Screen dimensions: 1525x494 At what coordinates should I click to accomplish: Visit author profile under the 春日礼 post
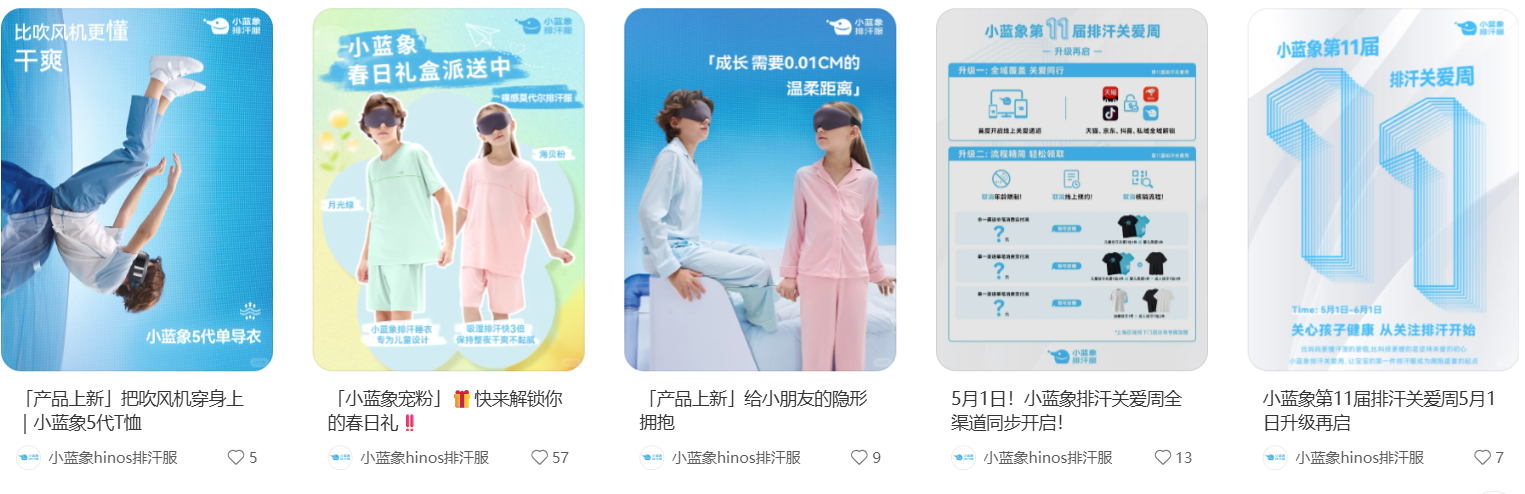(424, 457)
